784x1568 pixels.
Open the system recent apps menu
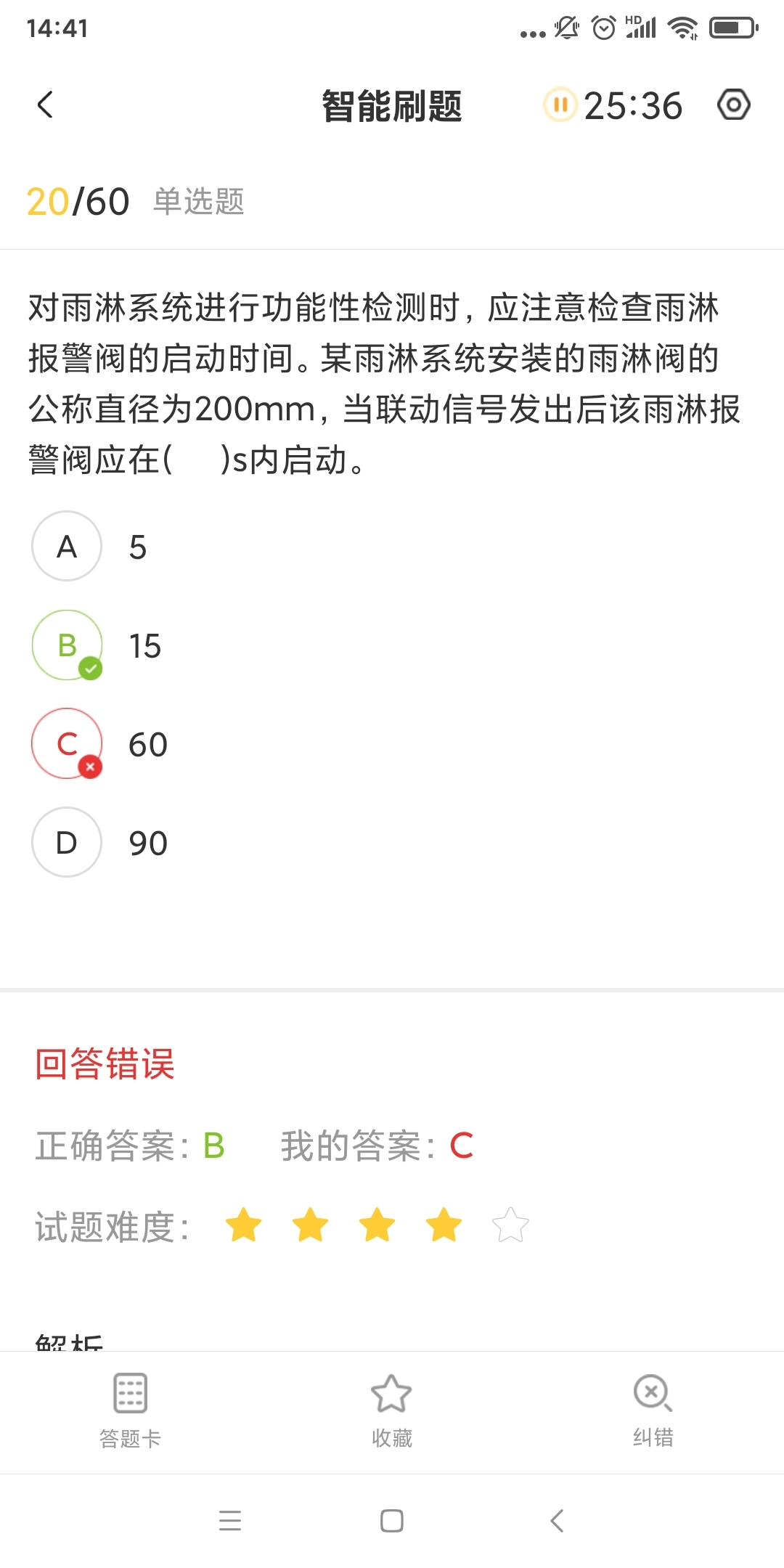[x=230, y=1521]
